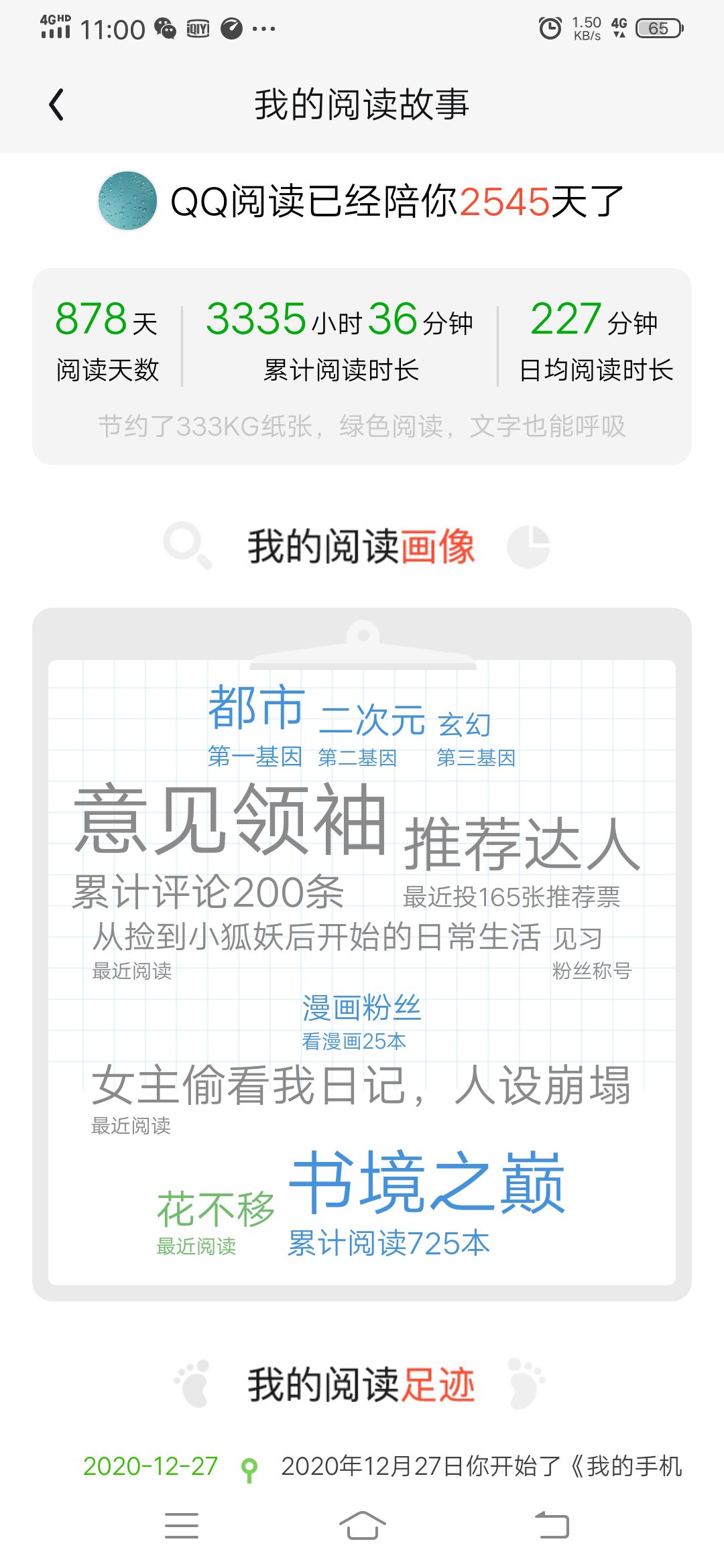This screenshot has height=1568, width=724.
Task: Tap the system back button
Action: (552, 1526)
